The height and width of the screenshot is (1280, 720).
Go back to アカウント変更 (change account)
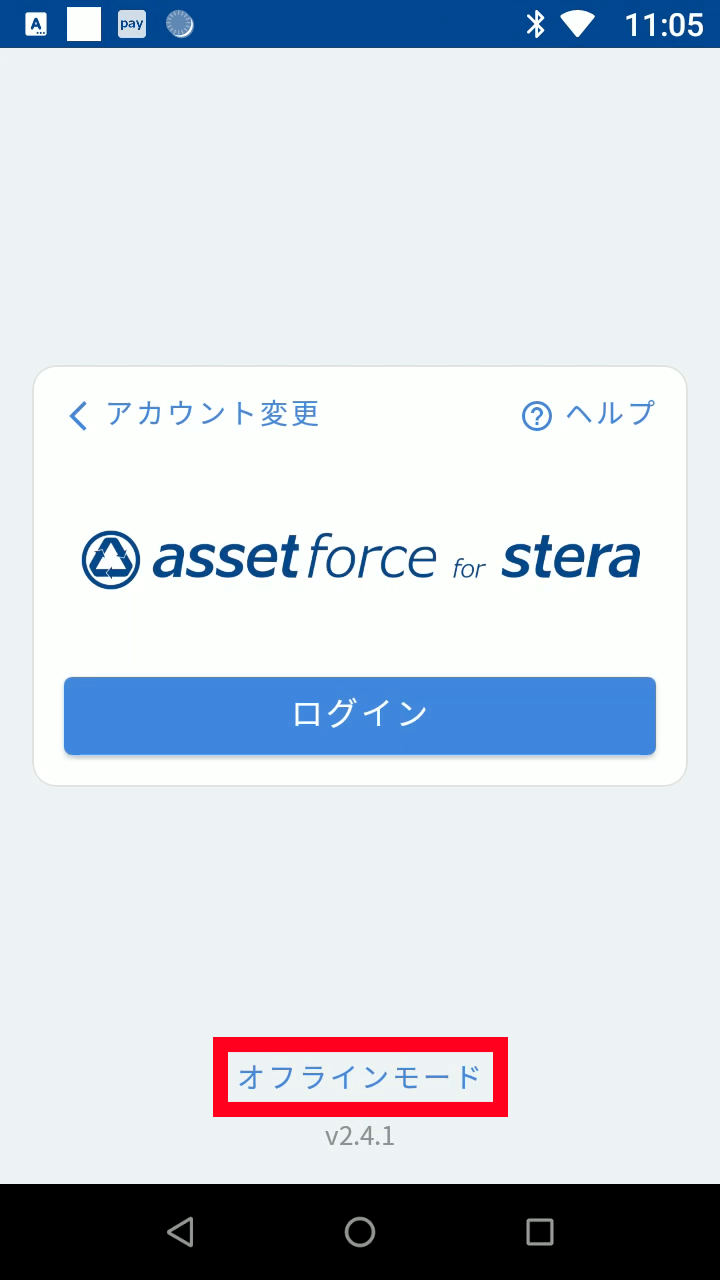(x=195, y=413)
